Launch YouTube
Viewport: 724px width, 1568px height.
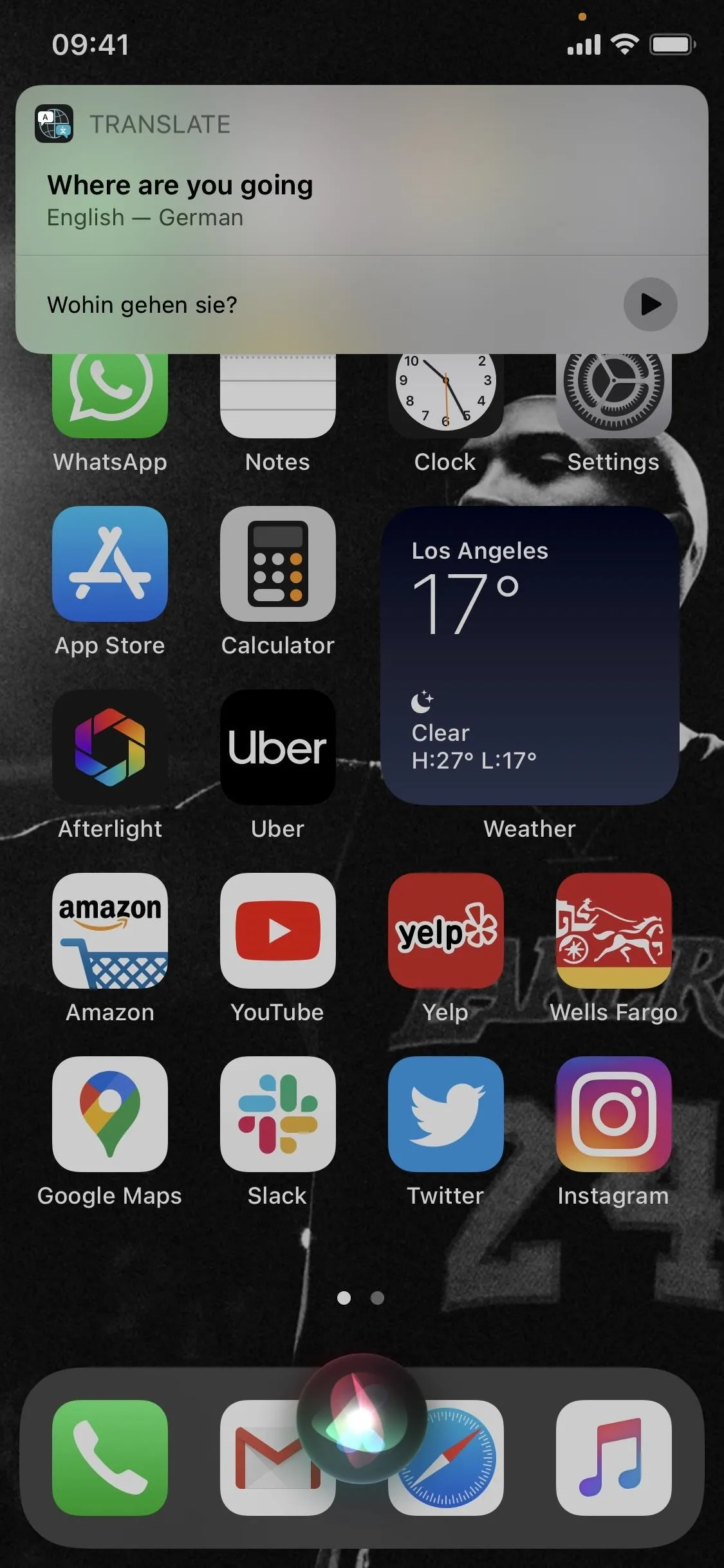tap(278, 931)
